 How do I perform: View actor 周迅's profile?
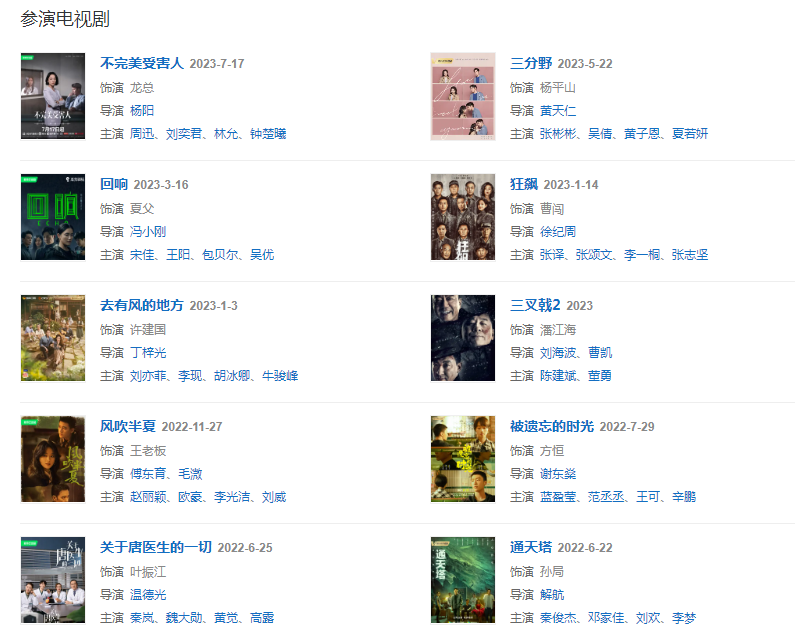point(142,133)
